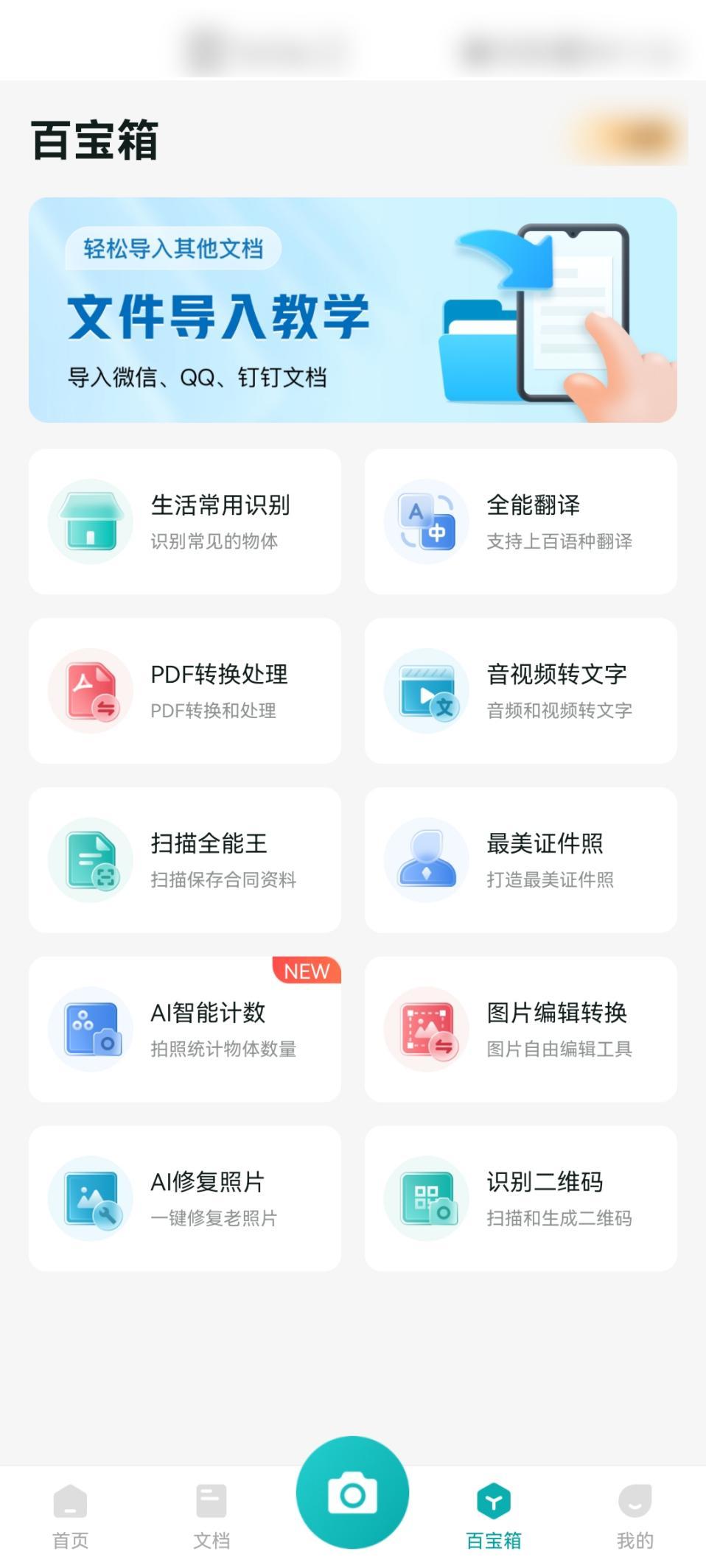706x1568 pixels.
Task: Open 扫描全能王 scanner
Action: (x=184, y=860)
